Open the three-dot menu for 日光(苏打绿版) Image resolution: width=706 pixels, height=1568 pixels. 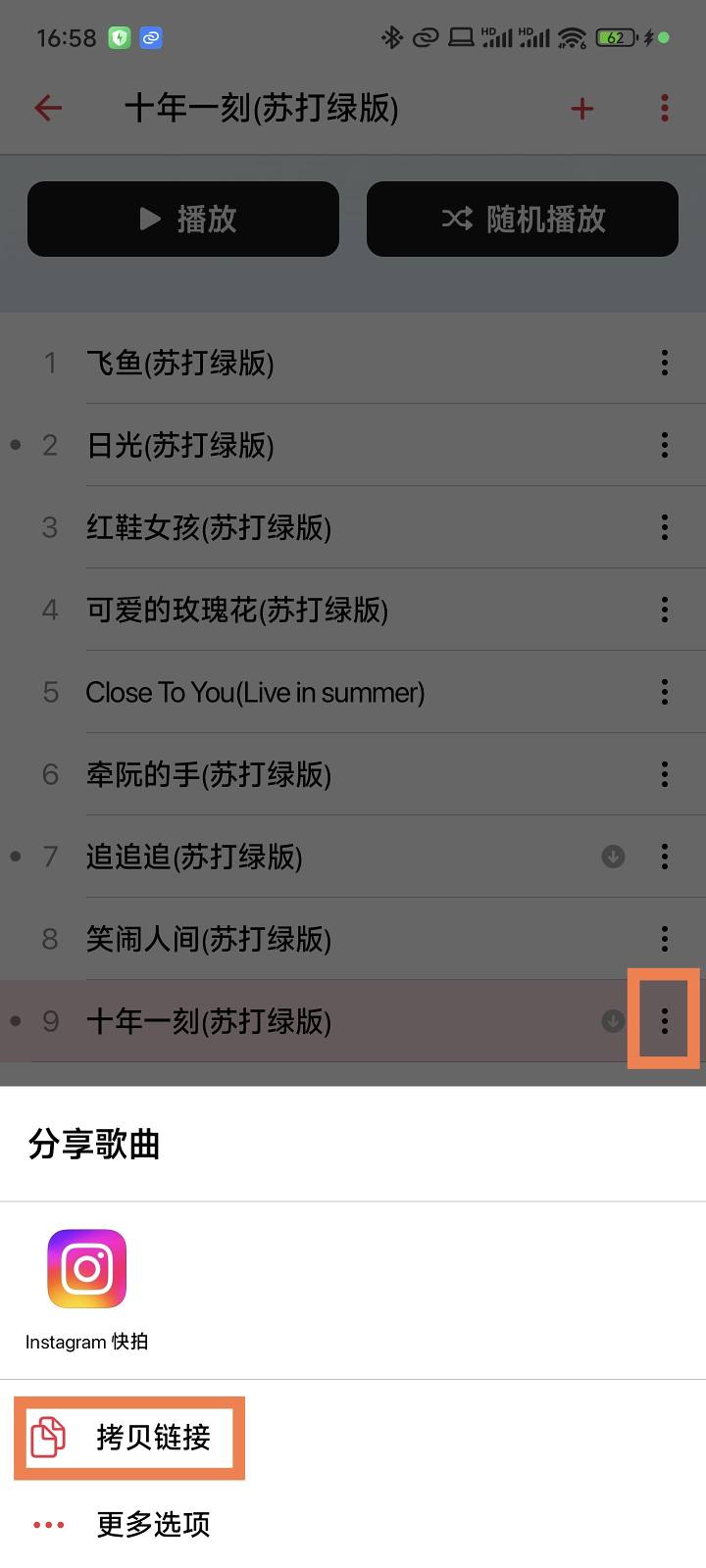pos(664,445)
